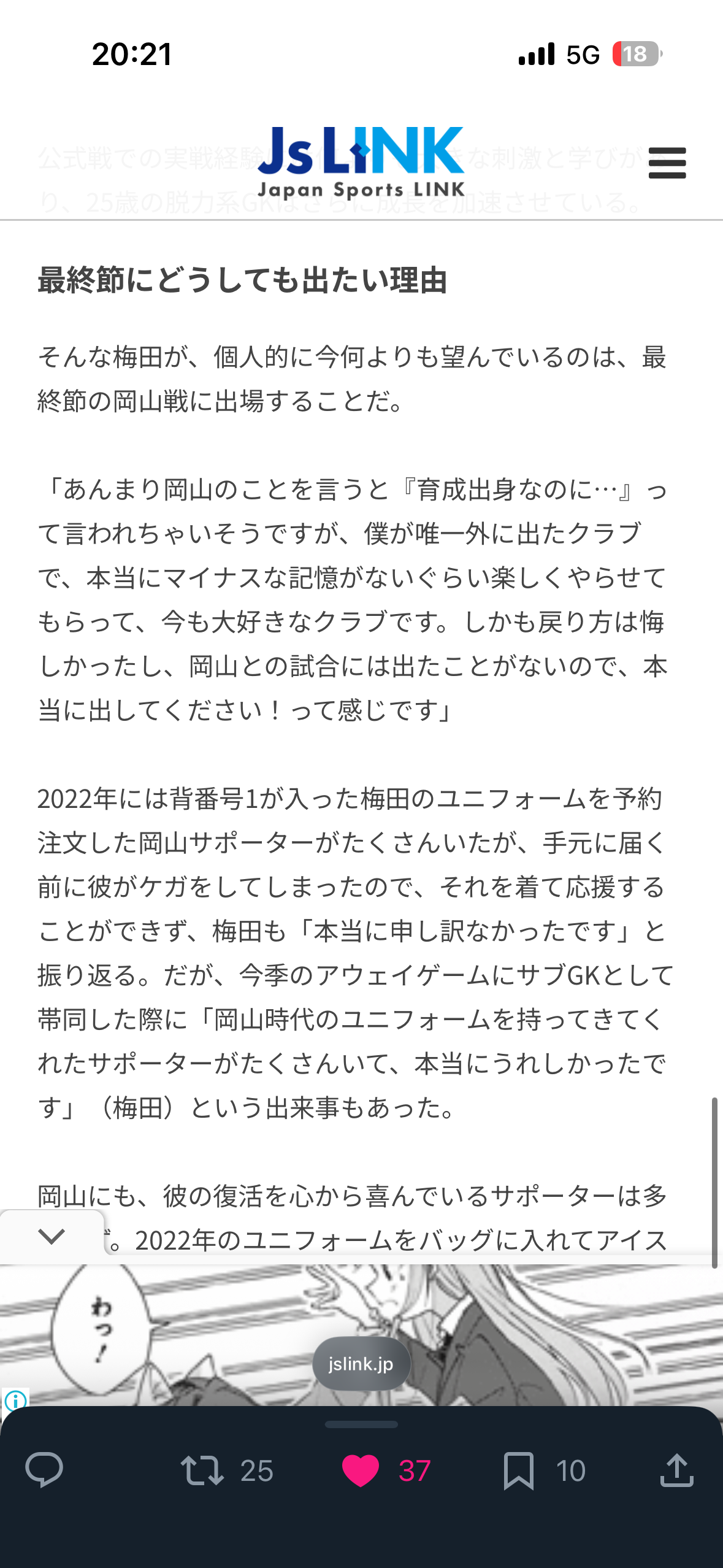This screenshot has height=1568, width=723.
Task: Bookmark this post
Action: click(x=519, y=1470)
